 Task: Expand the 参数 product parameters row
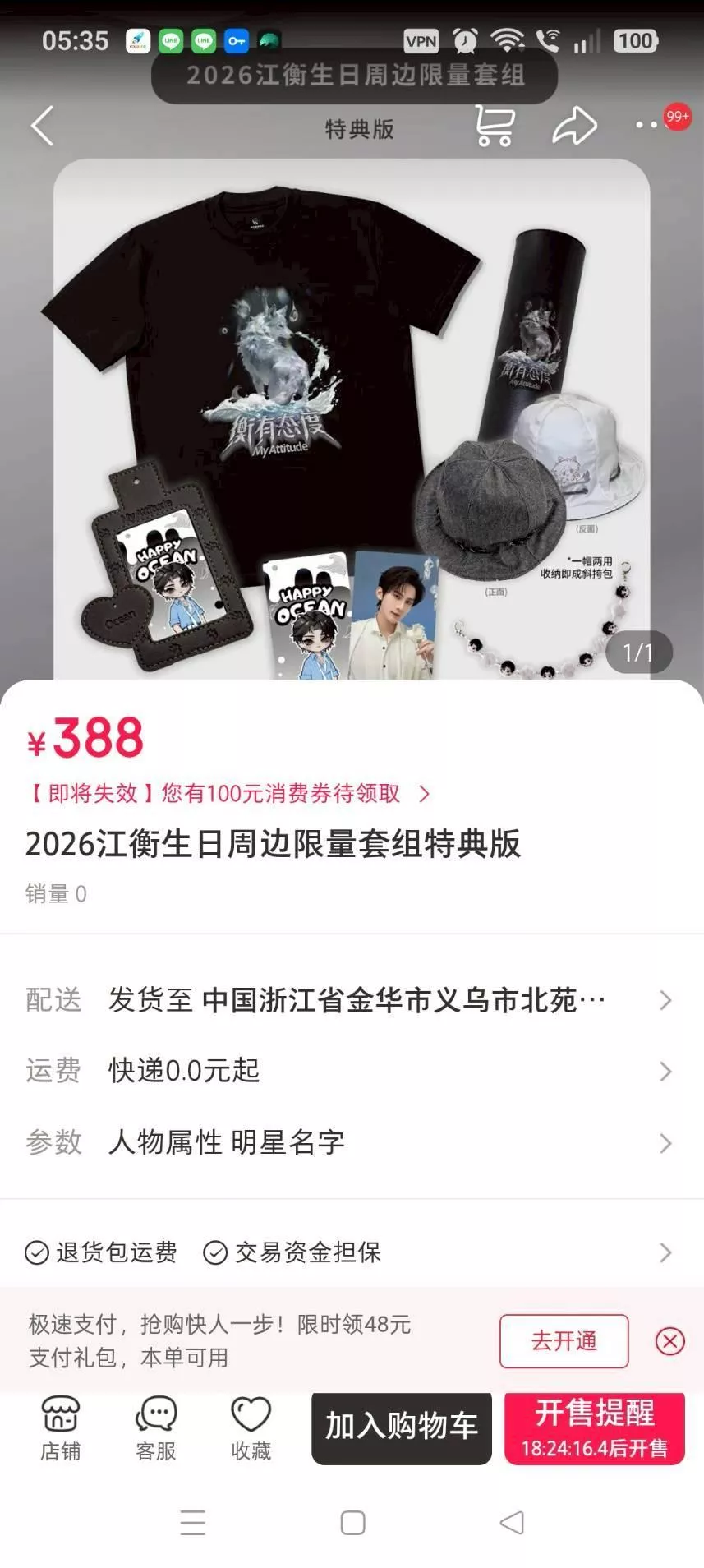352,1142
